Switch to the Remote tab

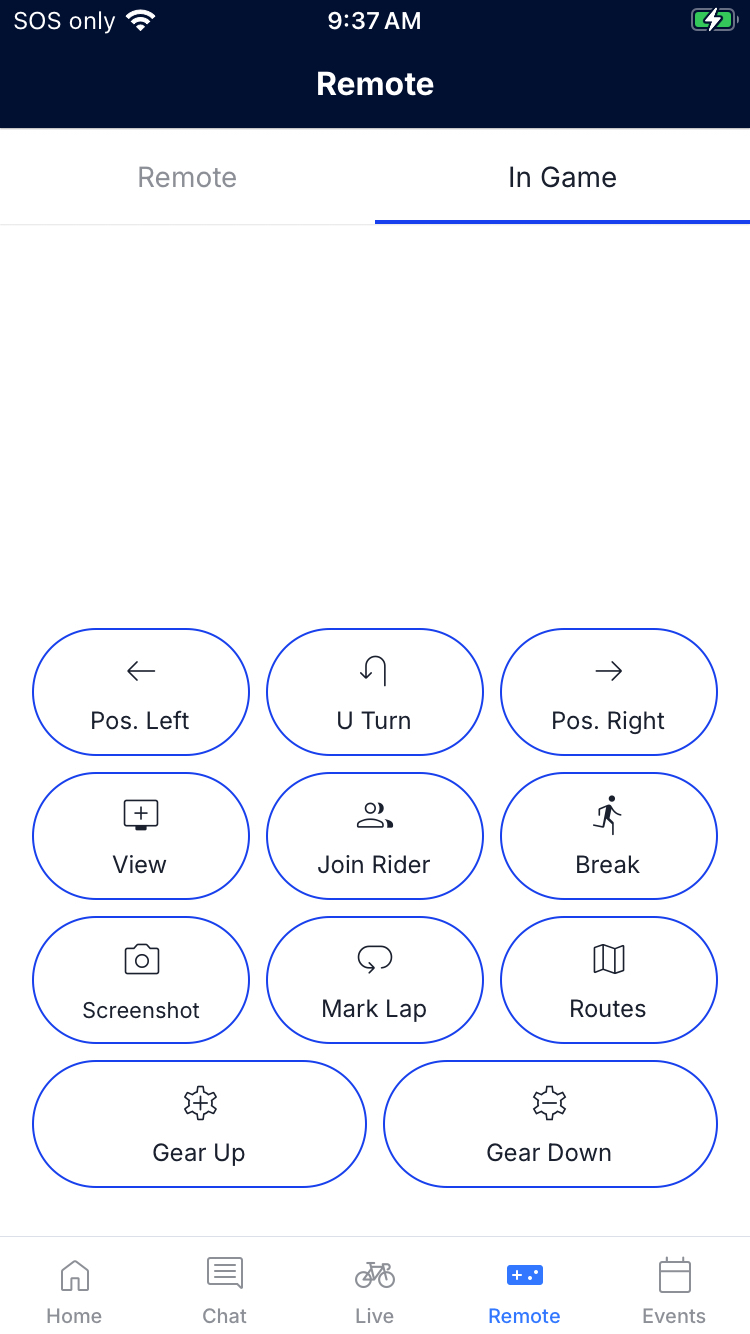click(187, 177)
